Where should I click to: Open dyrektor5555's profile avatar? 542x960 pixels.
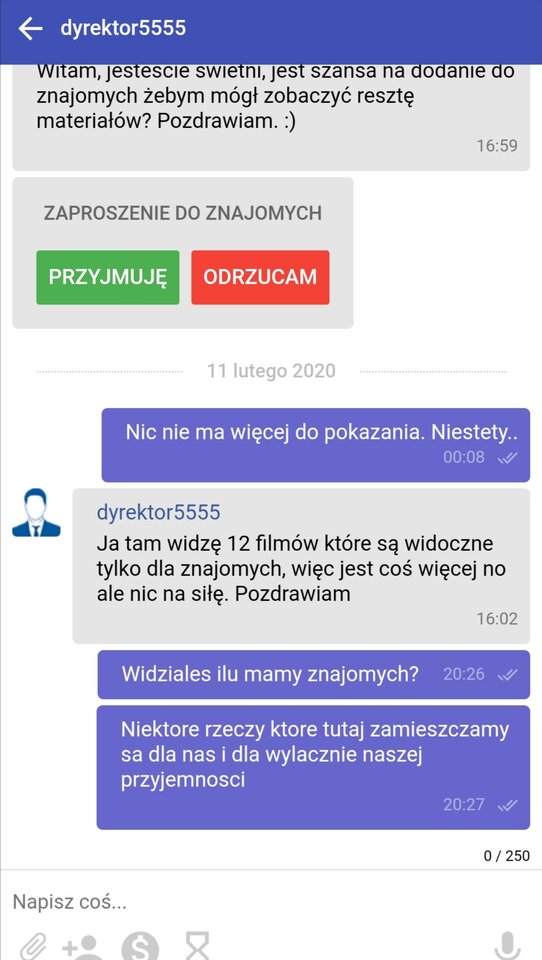pyautogui.click(x=36, y=513)
